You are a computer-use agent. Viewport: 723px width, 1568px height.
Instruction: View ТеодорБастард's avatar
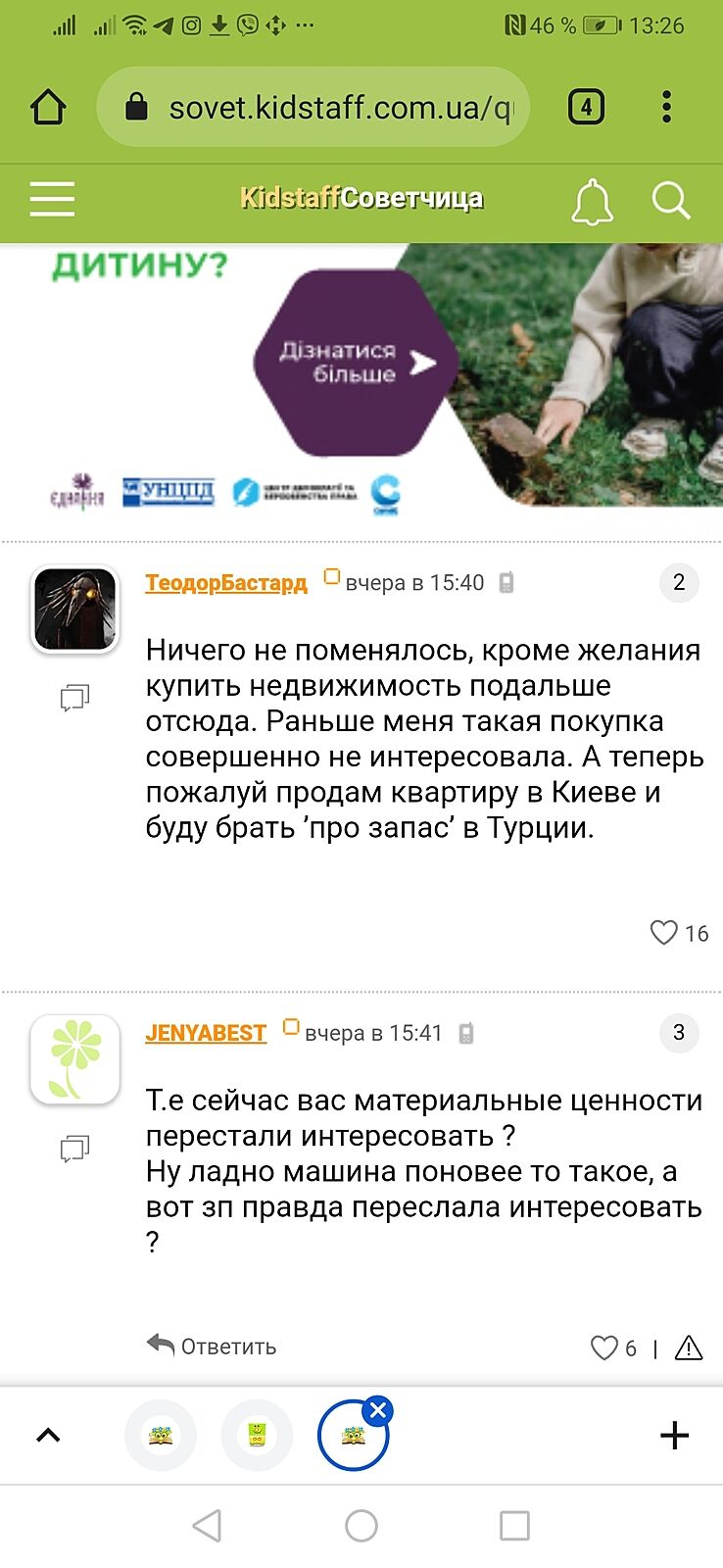pos(75,610)
